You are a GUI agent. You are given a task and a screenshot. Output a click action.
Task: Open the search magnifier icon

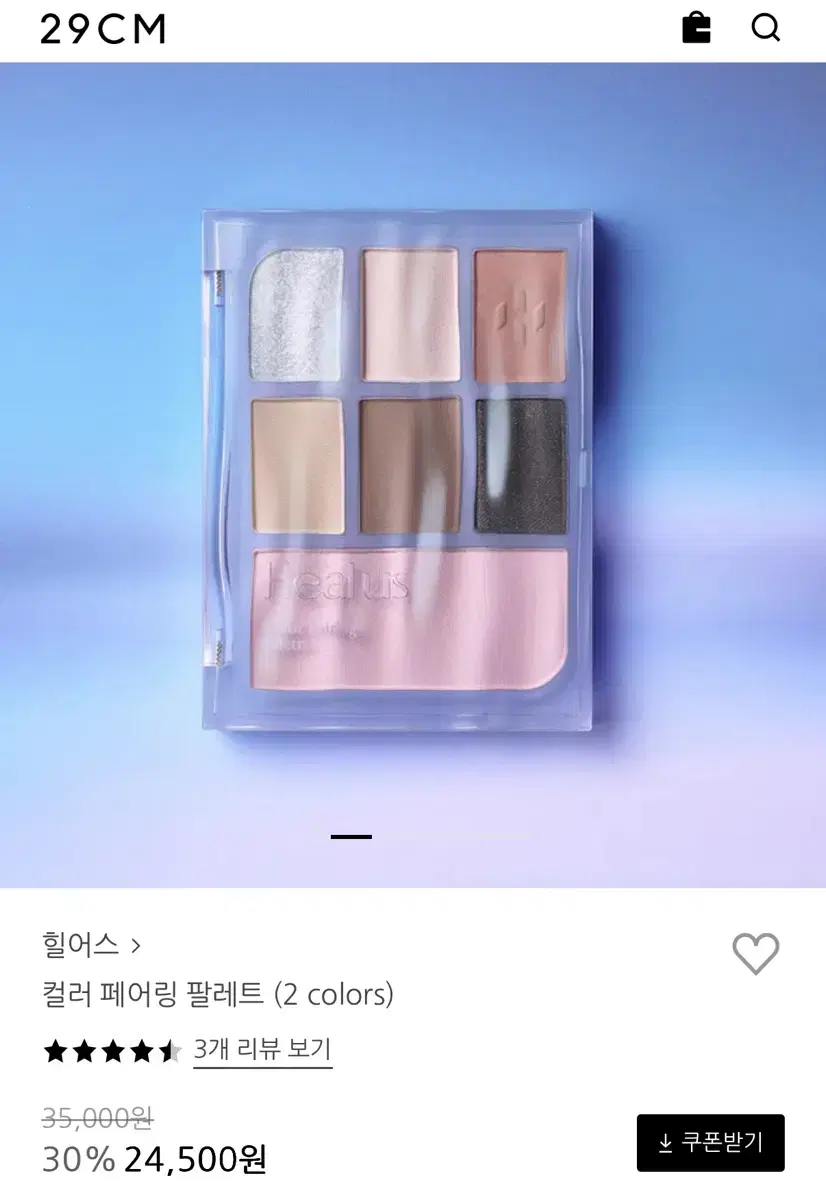coord(767,28)
